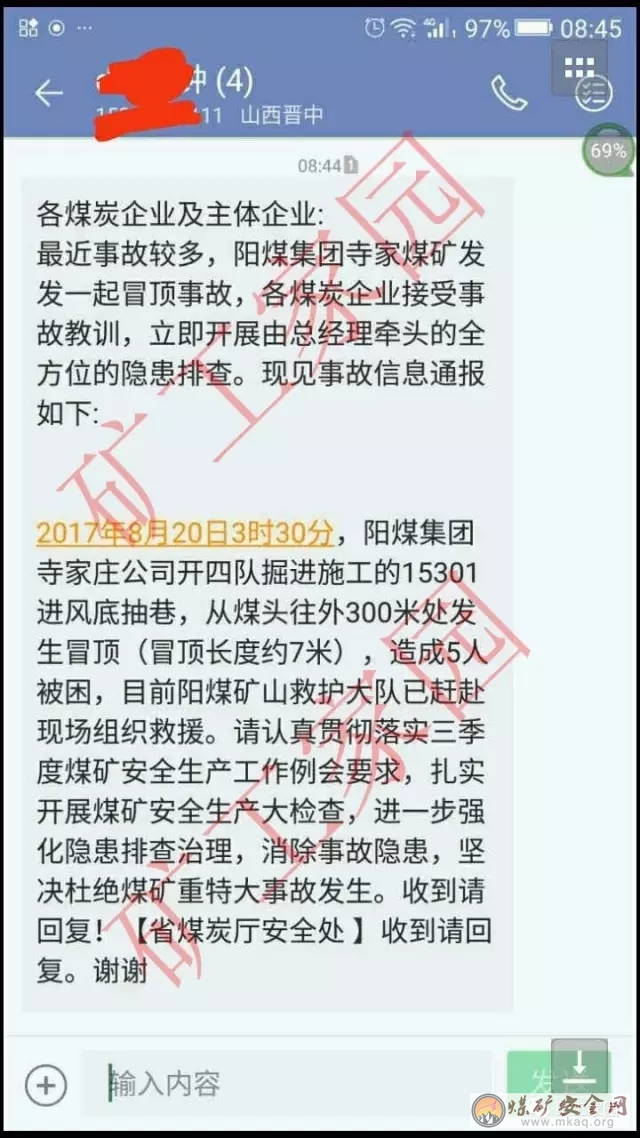The image size is (640, 1138).
Task: Go back to the message list
Action: 47,93
